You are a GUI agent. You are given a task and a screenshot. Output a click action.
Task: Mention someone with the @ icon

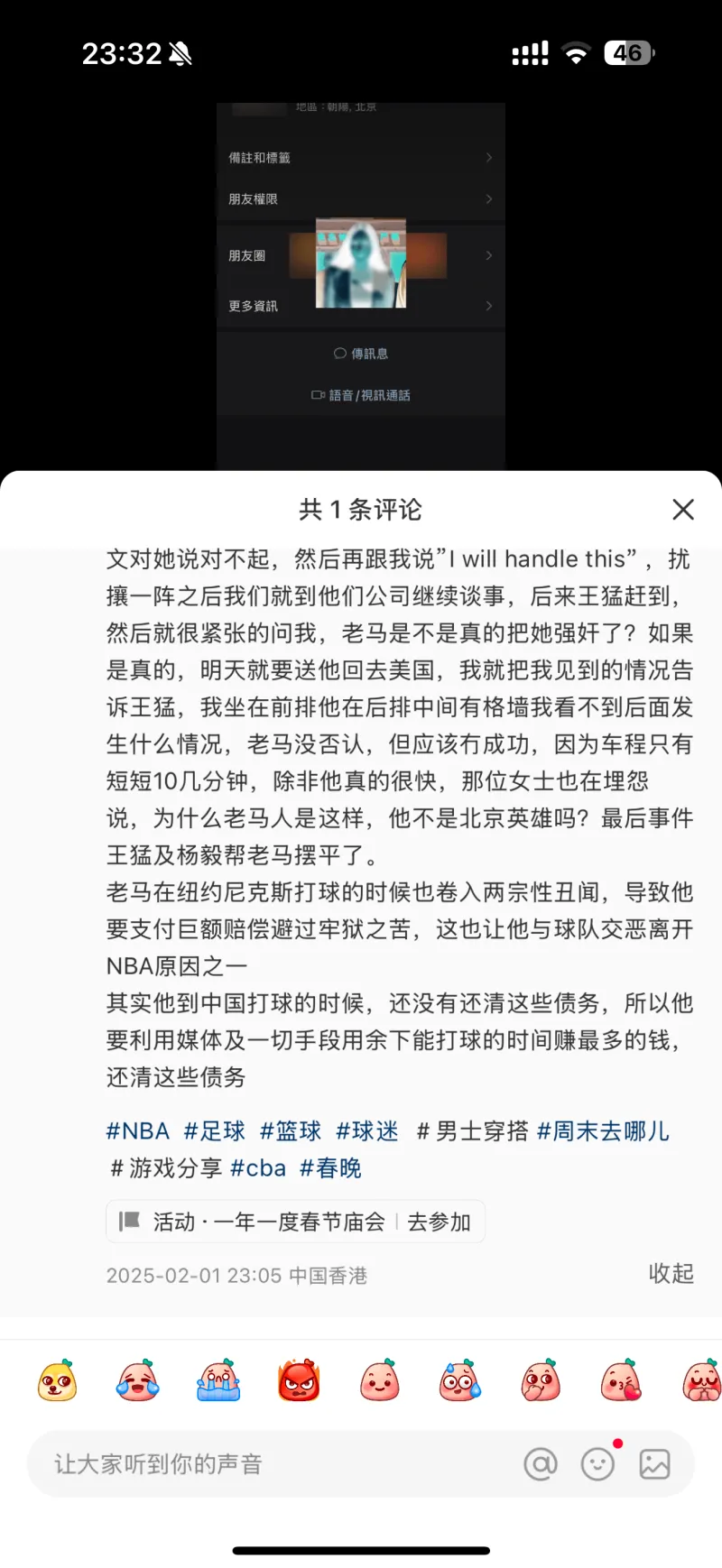[x=541, y=1463]
